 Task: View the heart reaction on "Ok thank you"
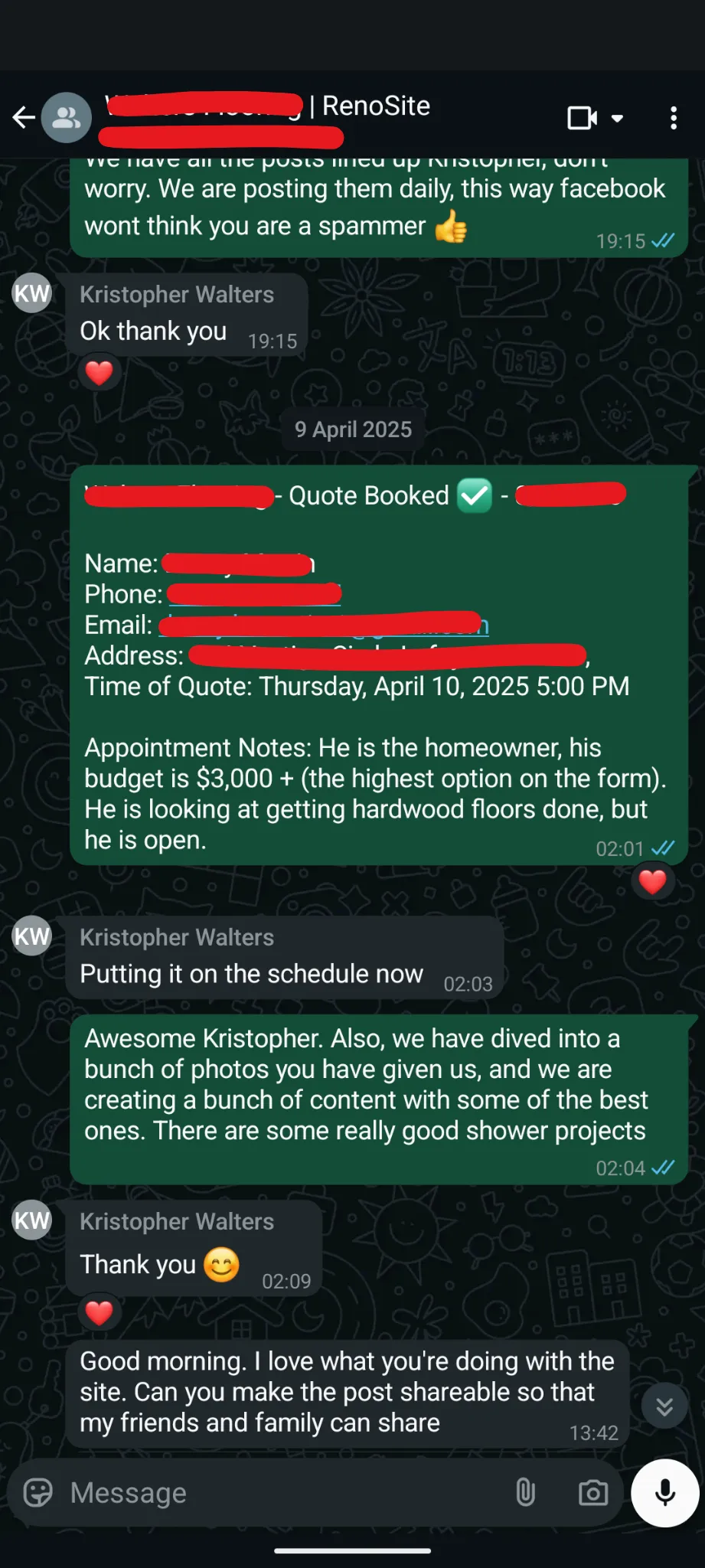(100, 373)
